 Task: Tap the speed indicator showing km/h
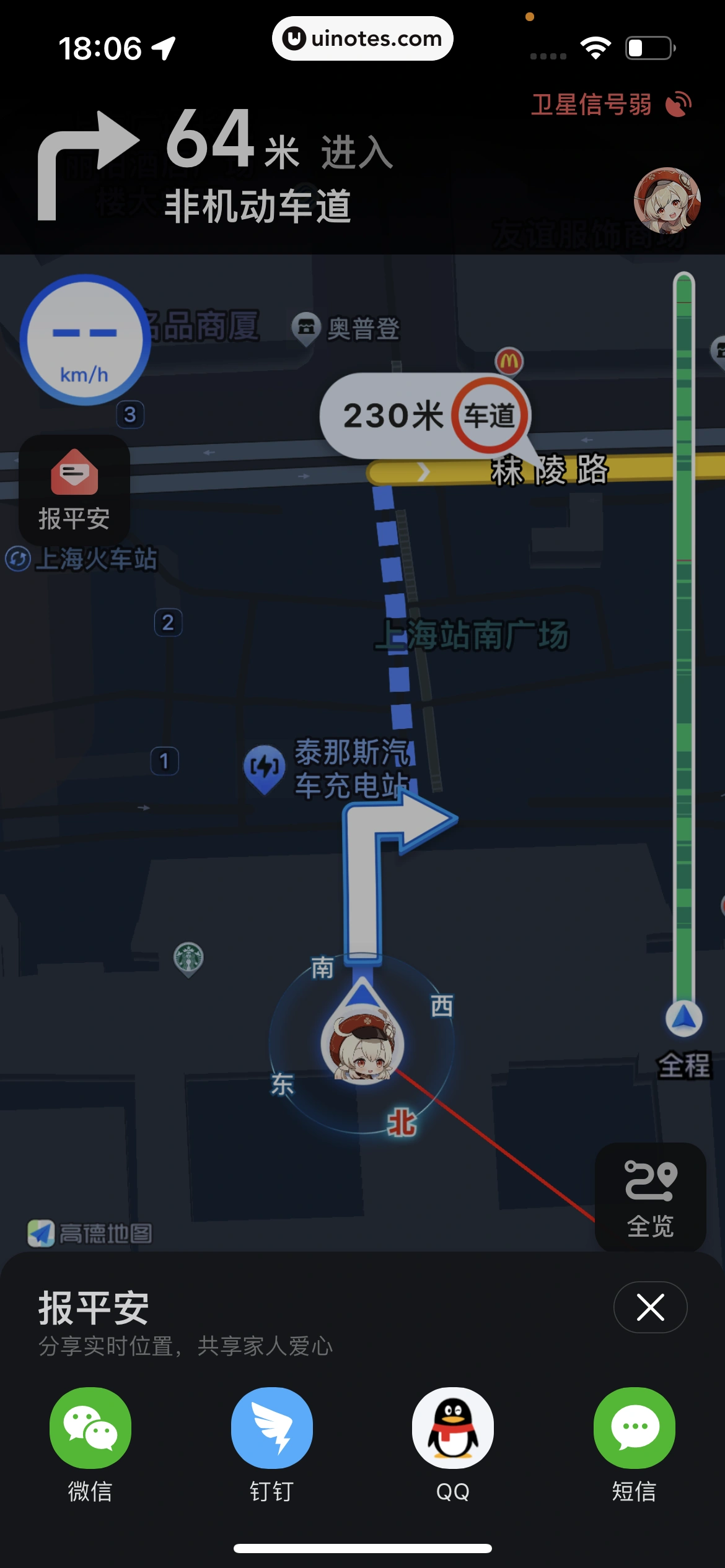point(84,340)
